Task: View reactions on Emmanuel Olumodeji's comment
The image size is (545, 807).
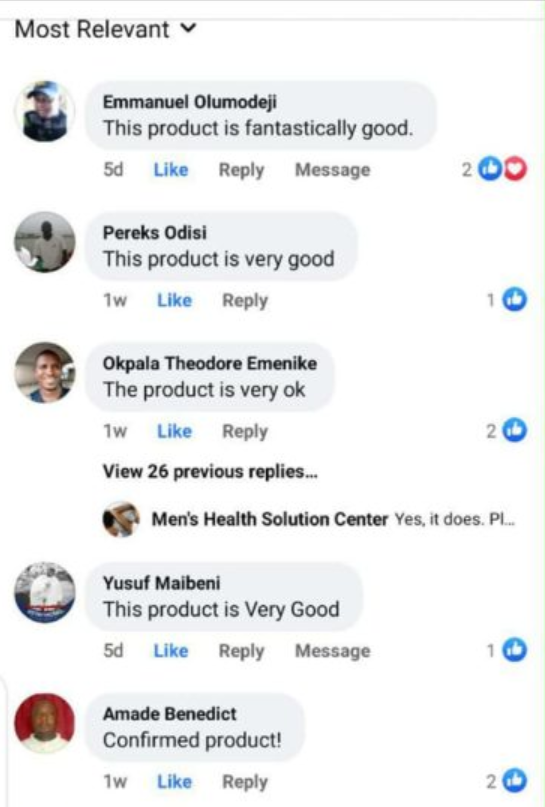Action: pyautogui.click(x=494, y=169)
